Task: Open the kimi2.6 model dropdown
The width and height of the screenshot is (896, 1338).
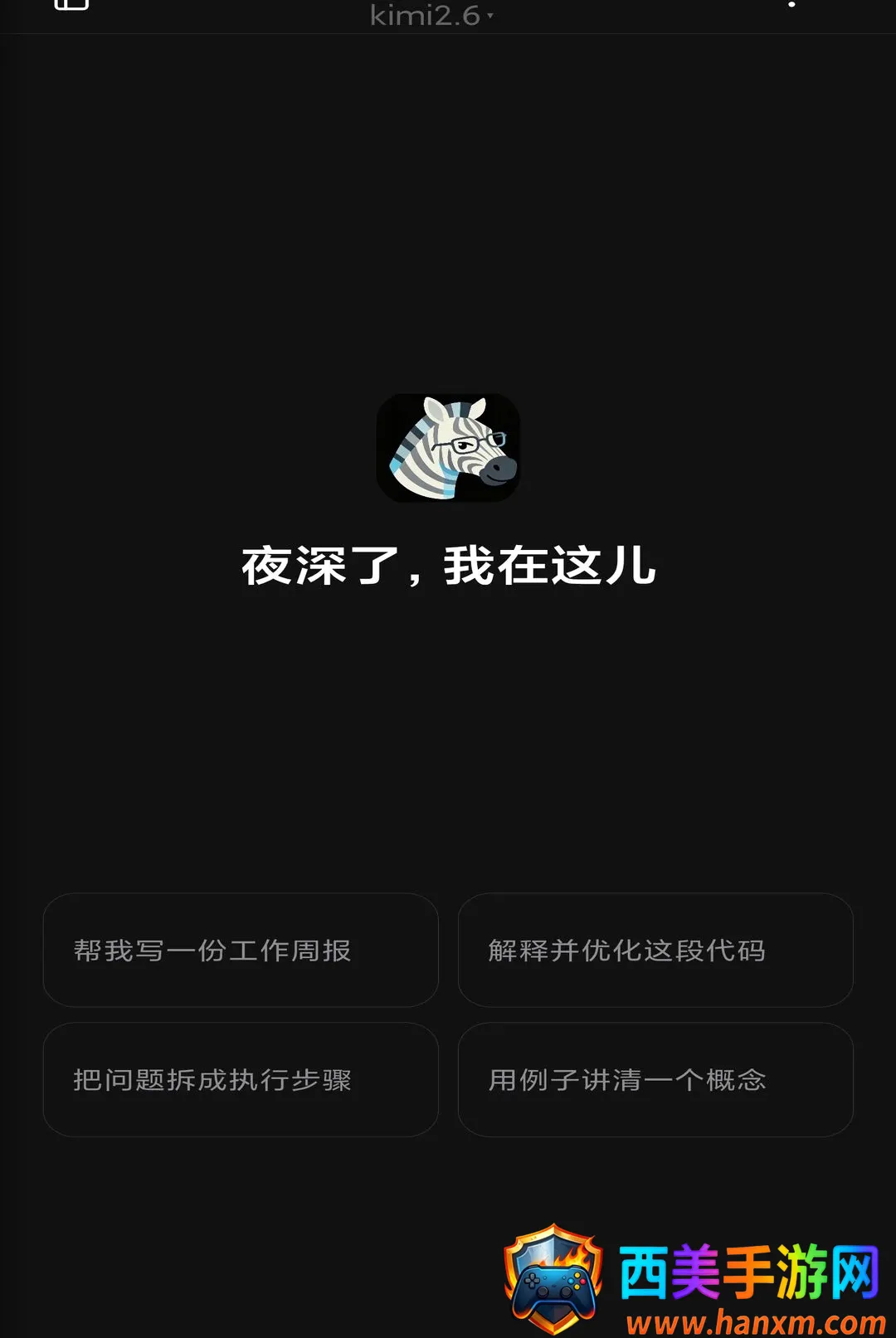Action: (431, 15)
